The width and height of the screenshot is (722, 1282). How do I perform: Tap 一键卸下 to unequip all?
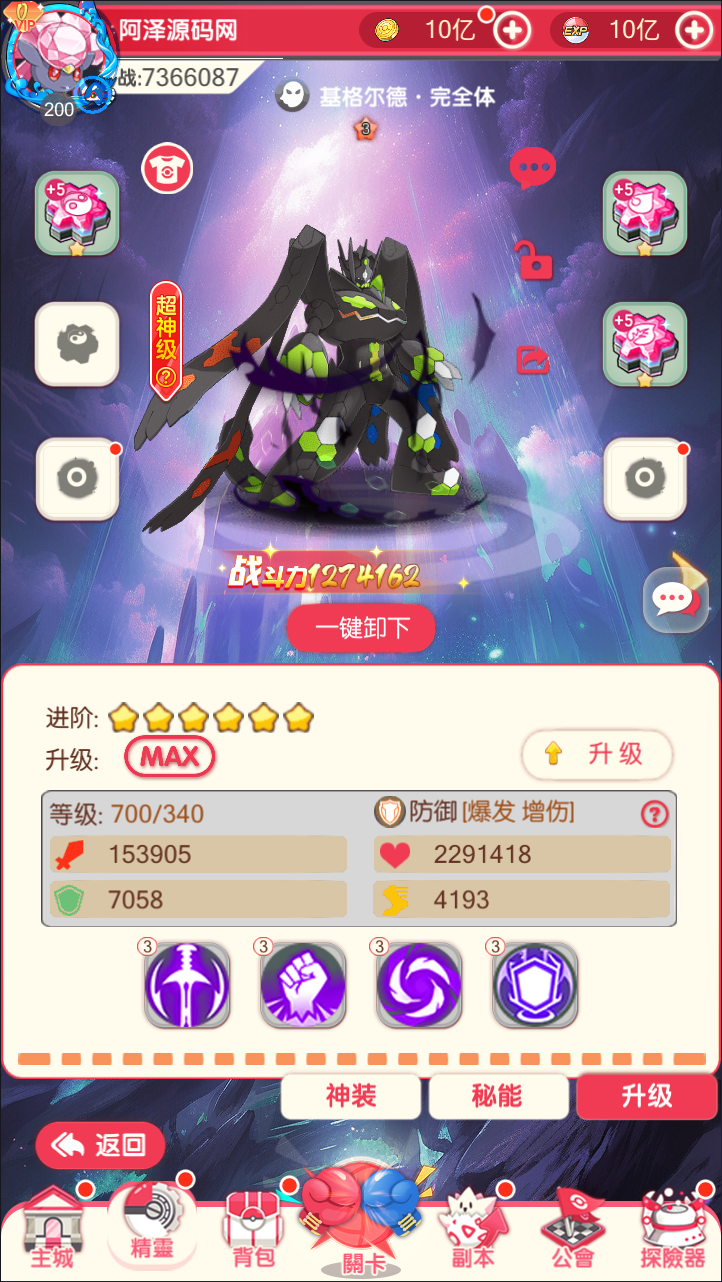361,628
